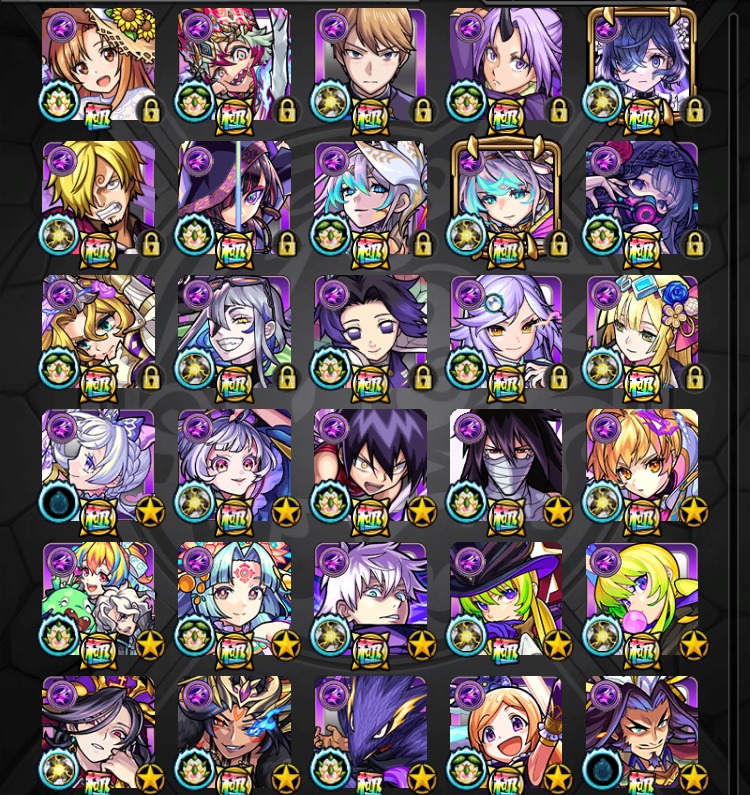The image size is (750, 795).
Task: Choose the bandaged-face character with long black hair
Action: [505, 465]
